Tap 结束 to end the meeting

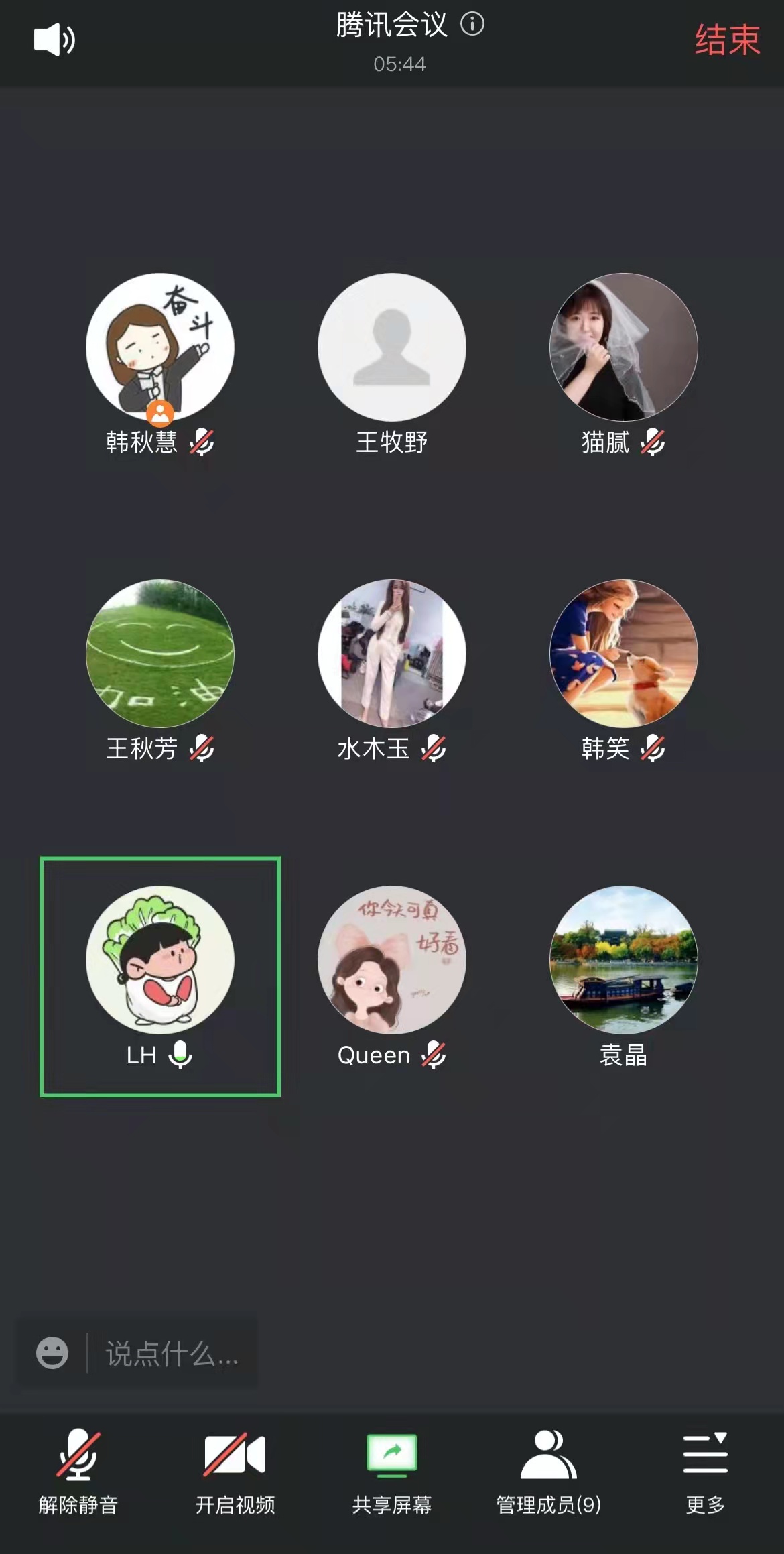click(x=727, y=40)
